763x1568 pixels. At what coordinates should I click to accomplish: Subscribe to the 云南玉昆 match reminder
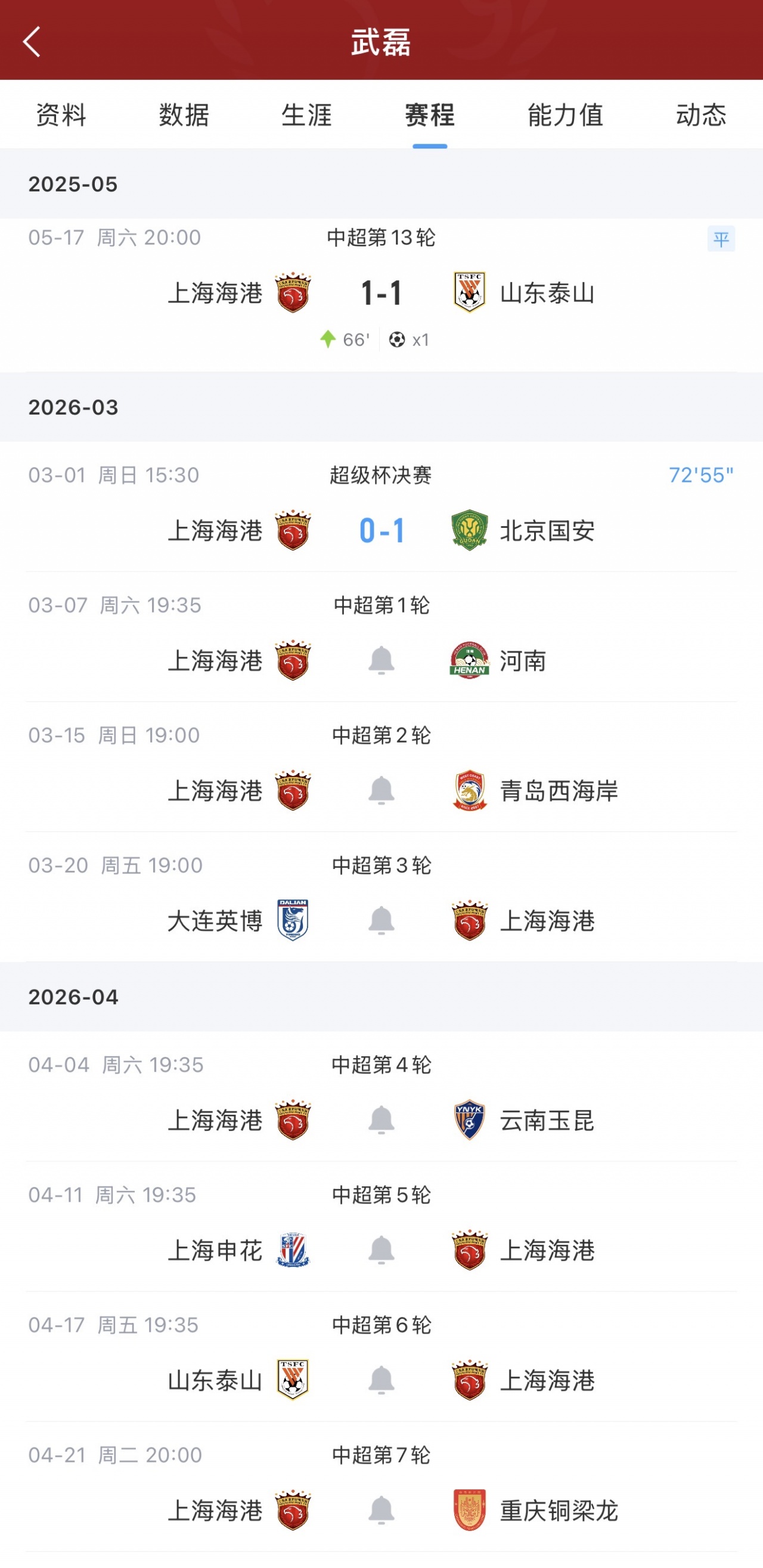pyautogui.click(x=381, y=1120)
